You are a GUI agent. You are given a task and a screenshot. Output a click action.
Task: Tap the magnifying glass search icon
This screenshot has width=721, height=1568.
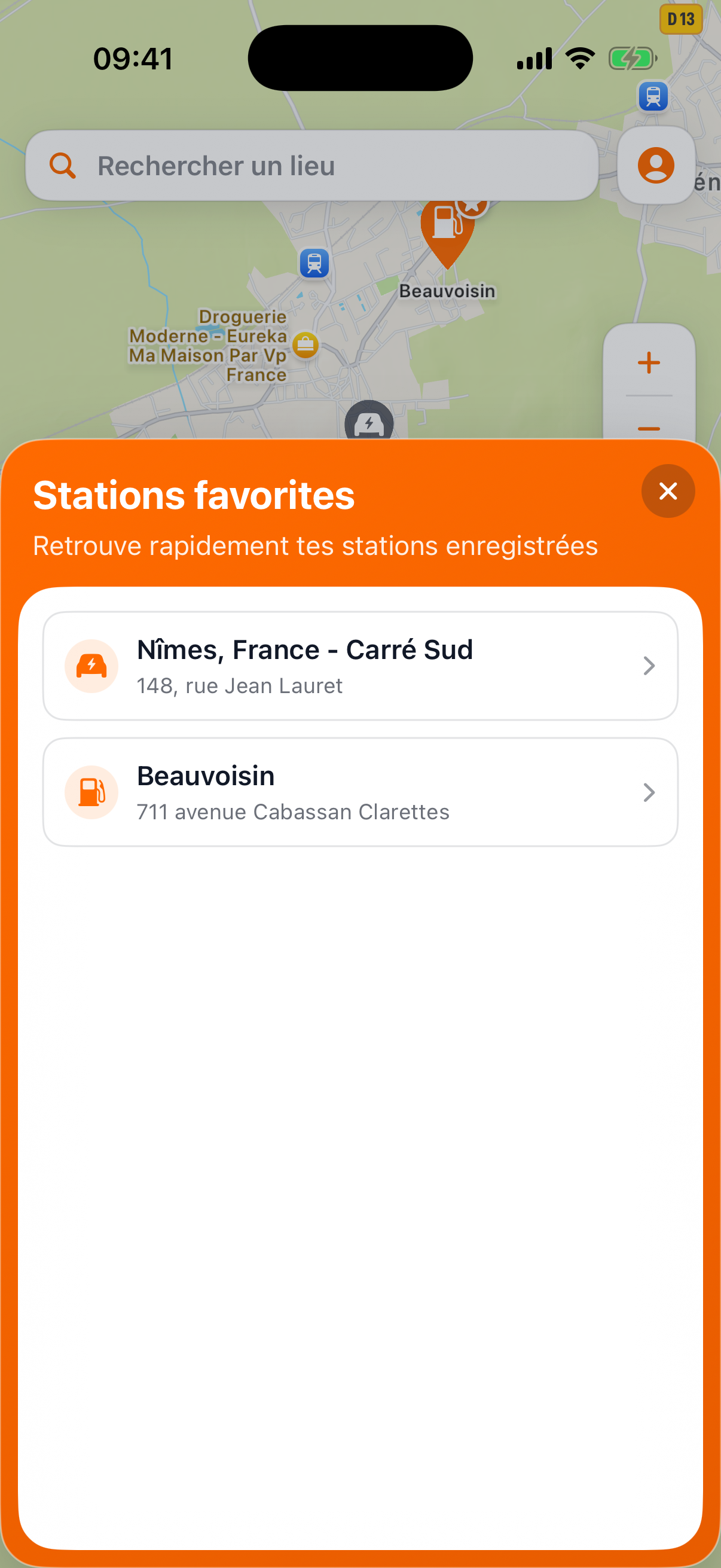pyautogui.click(x=62, y=165)
